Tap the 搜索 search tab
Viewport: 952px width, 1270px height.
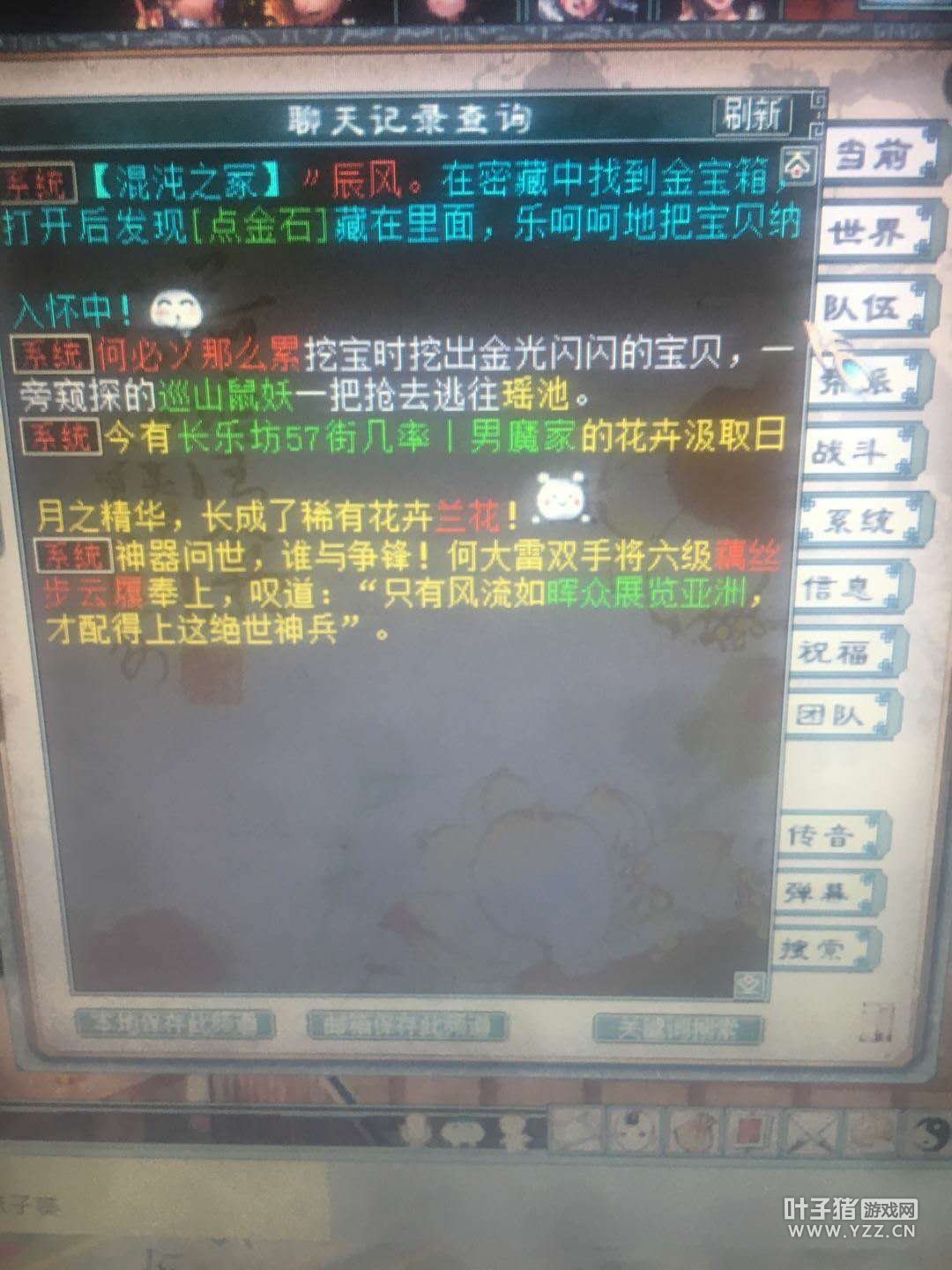tap(816, 950)
